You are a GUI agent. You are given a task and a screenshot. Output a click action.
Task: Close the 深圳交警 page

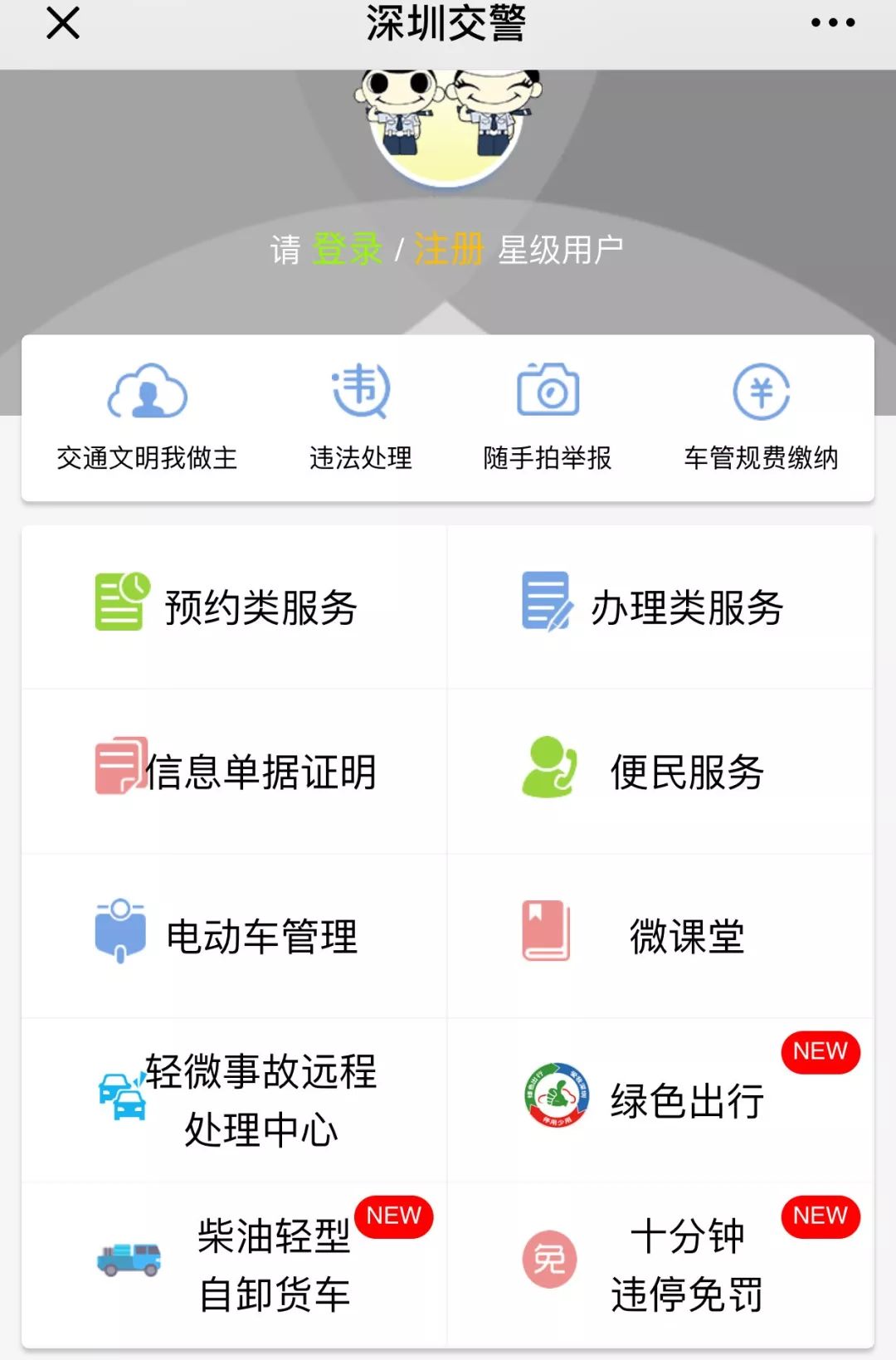[63, 23]
